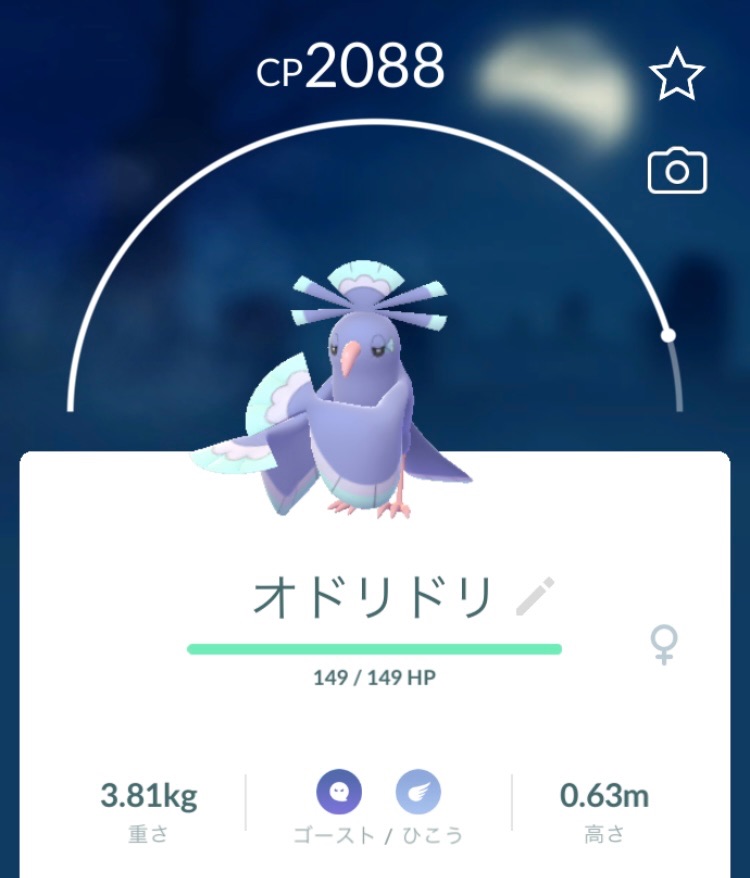Tap the ghost type icon
This screenshot has height=878, width=750.
339,794
